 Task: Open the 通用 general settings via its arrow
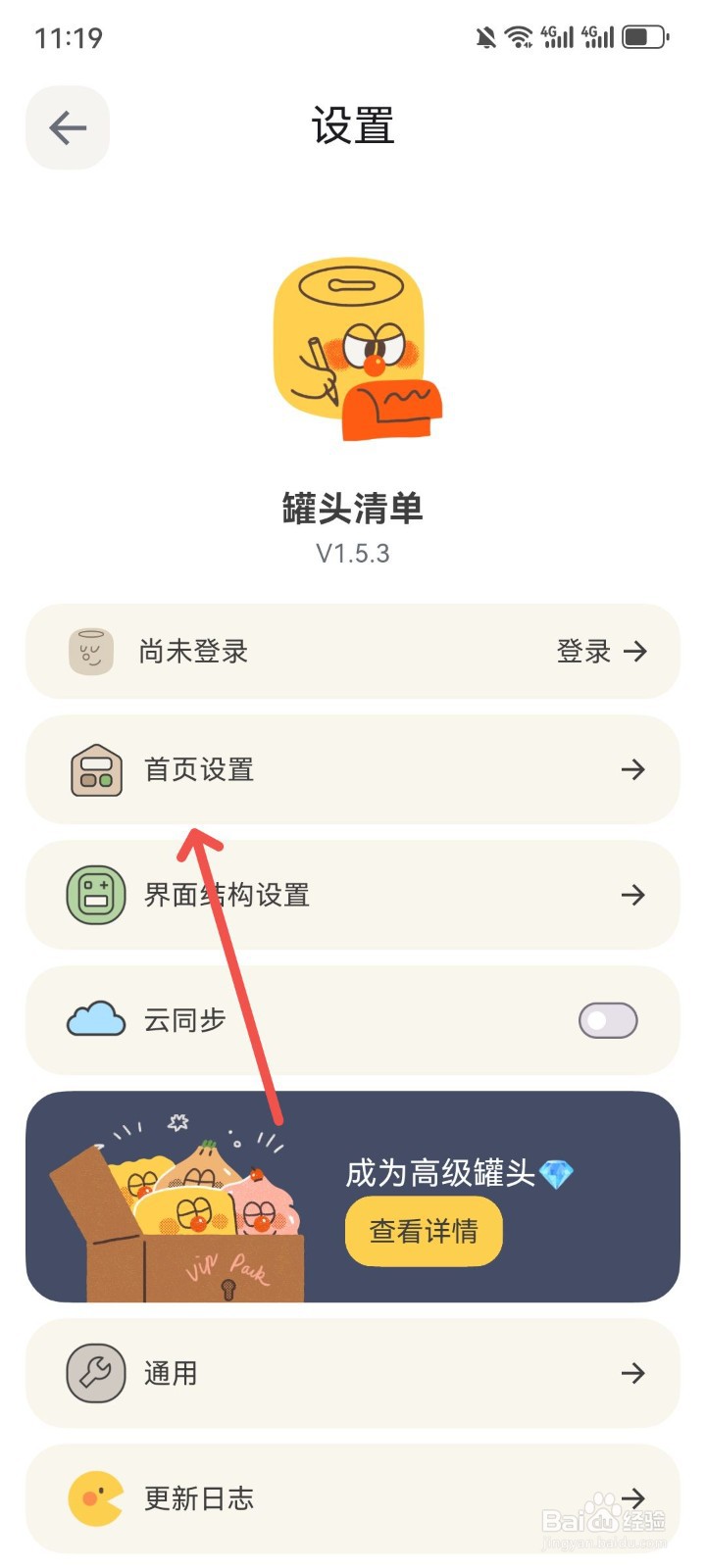coord(633,1373)
